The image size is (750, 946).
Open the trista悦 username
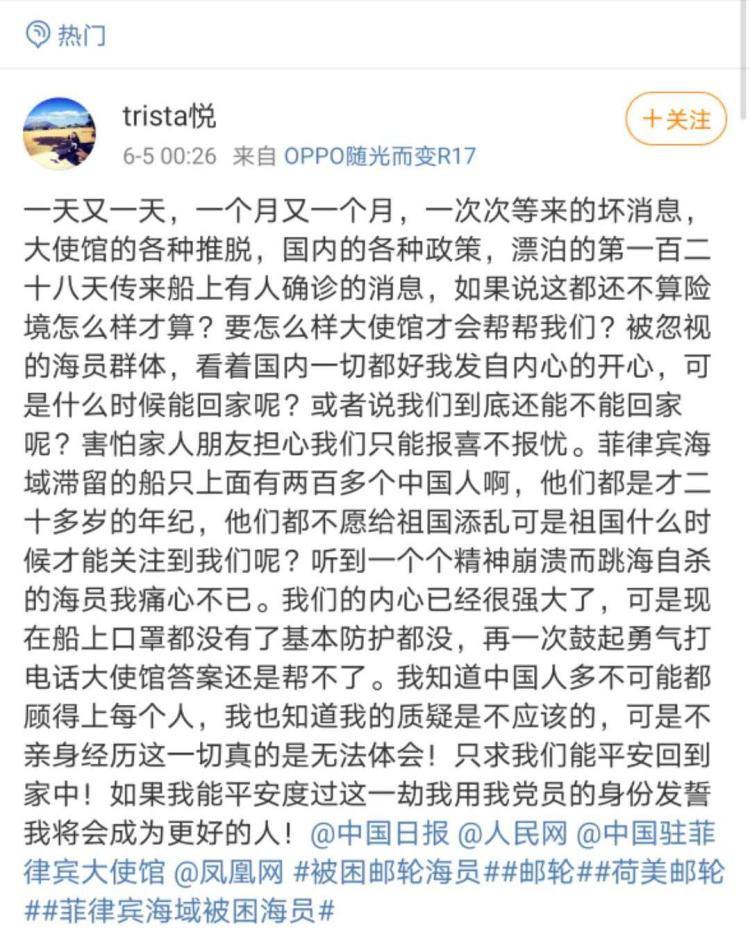coord(169,117)
